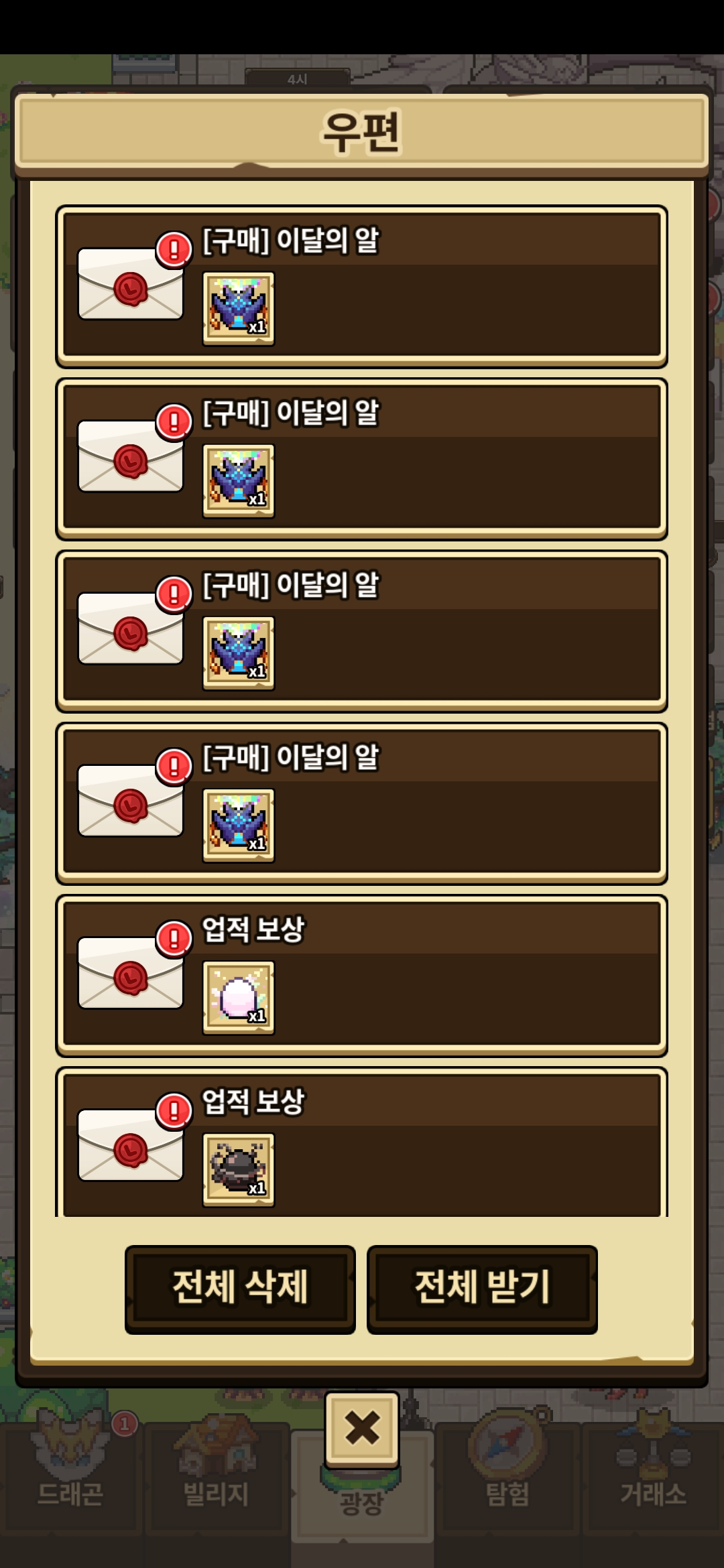Open the 업적 보상 mail with white egg
Image resolution: width=724 pixels, height=1568 pixels.
click(x=362, y=975)
